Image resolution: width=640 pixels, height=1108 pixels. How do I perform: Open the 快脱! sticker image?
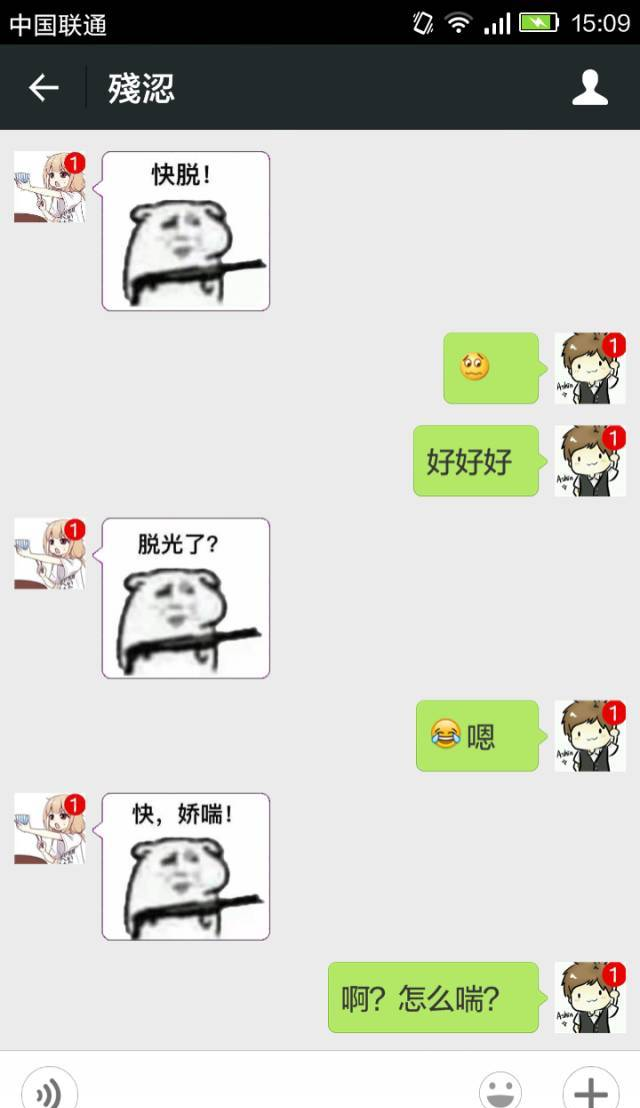[x=186, y=231]
